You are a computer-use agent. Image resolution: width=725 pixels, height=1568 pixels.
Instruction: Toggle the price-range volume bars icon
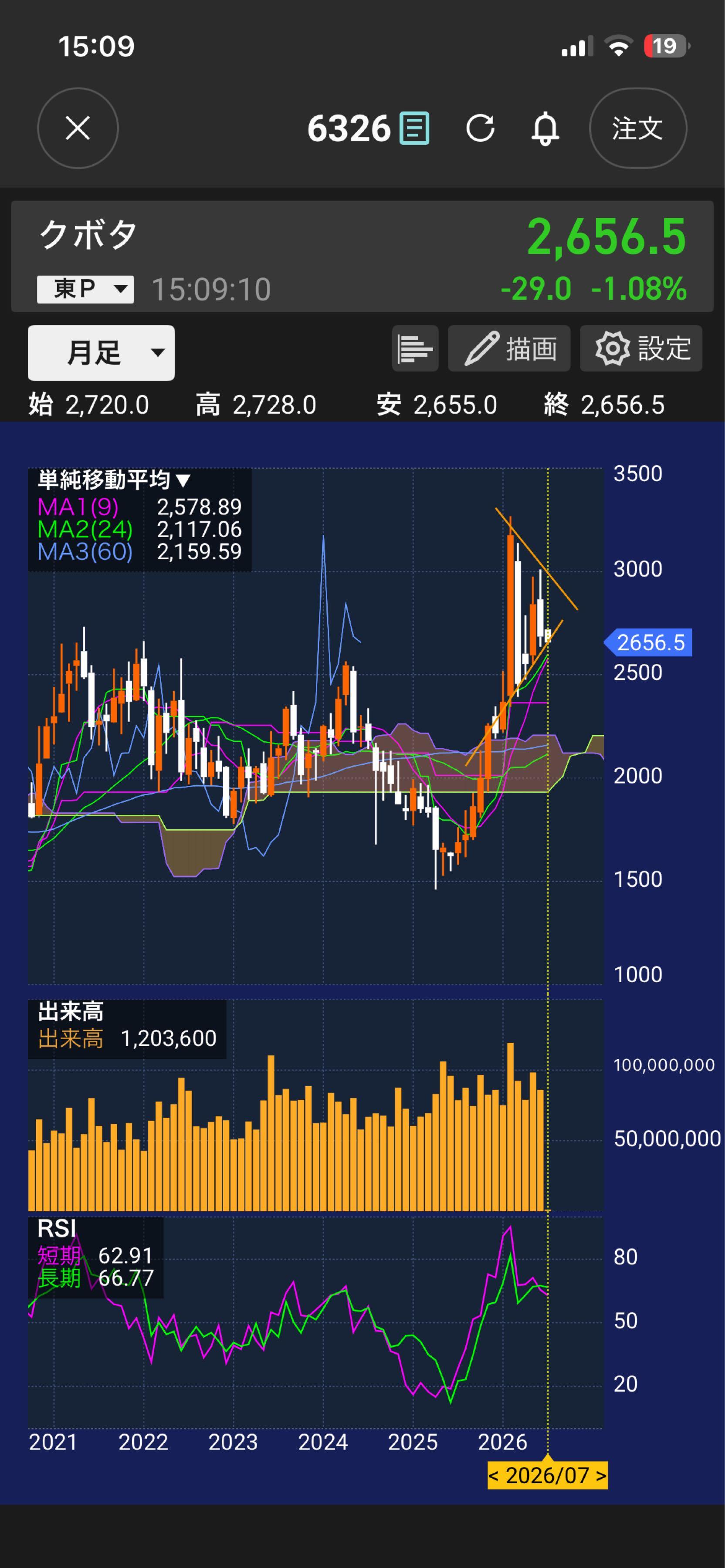point(415,349)
